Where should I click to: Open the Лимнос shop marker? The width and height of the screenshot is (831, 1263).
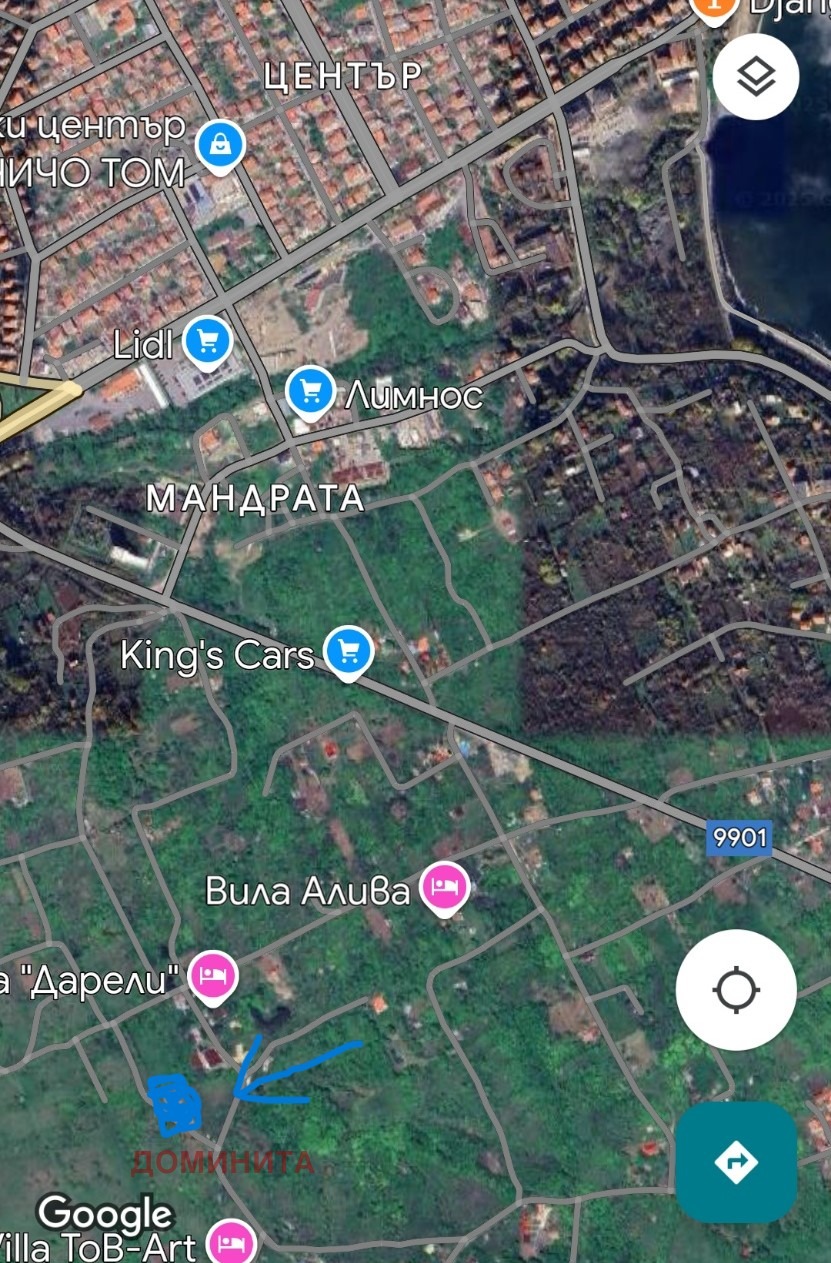[311, 390]
